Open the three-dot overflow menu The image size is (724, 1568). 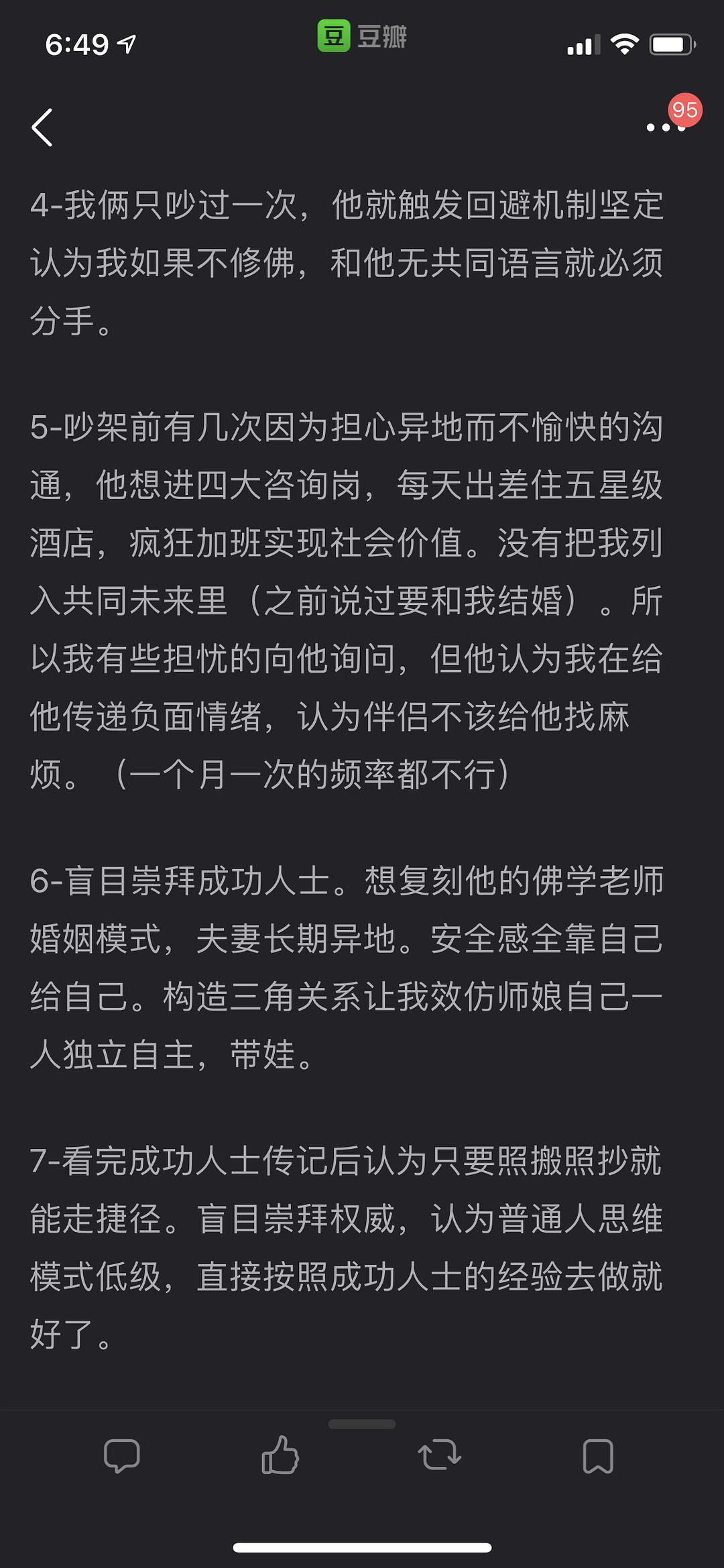666,127
